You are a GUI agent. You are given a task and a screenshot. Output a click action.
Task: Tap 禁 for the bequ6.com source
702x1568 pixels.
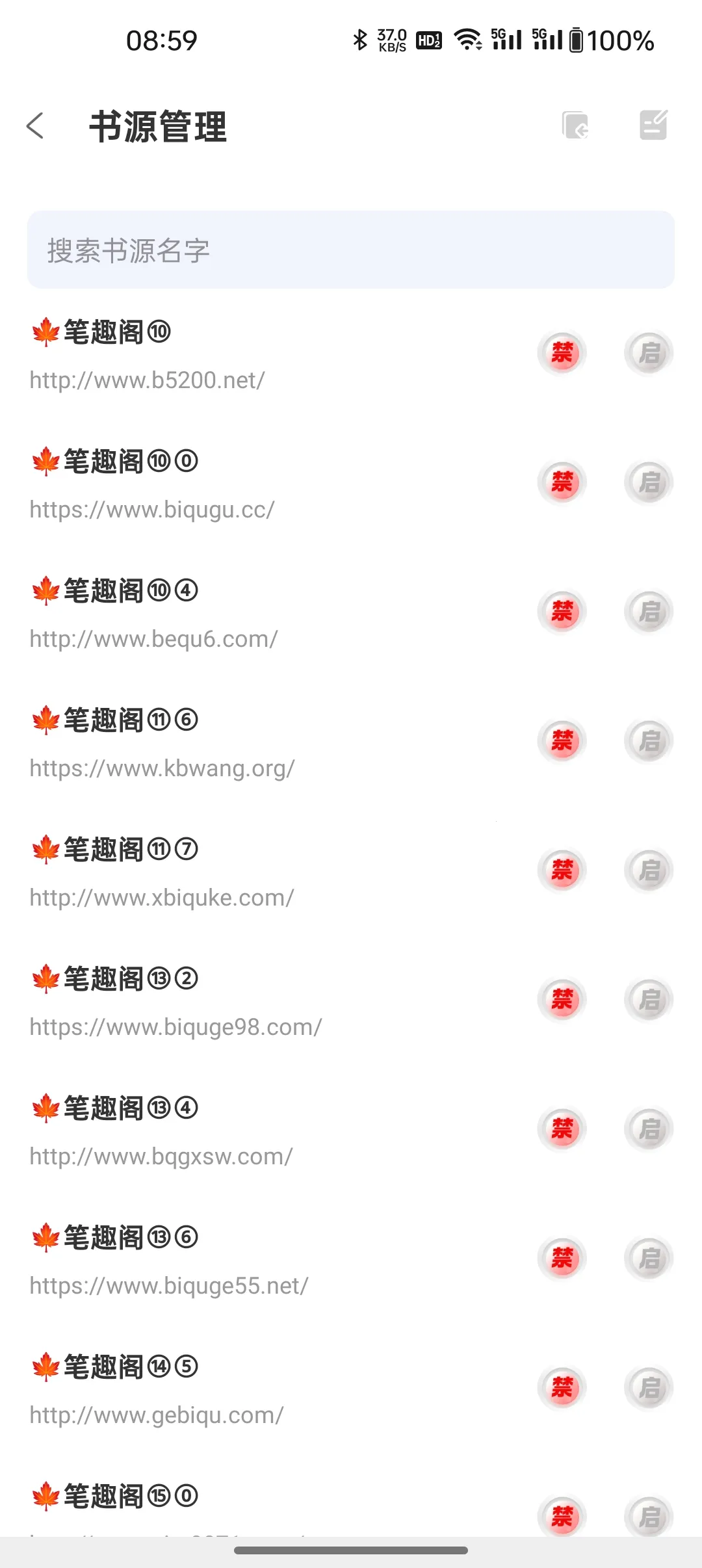(x=562, y=612)
